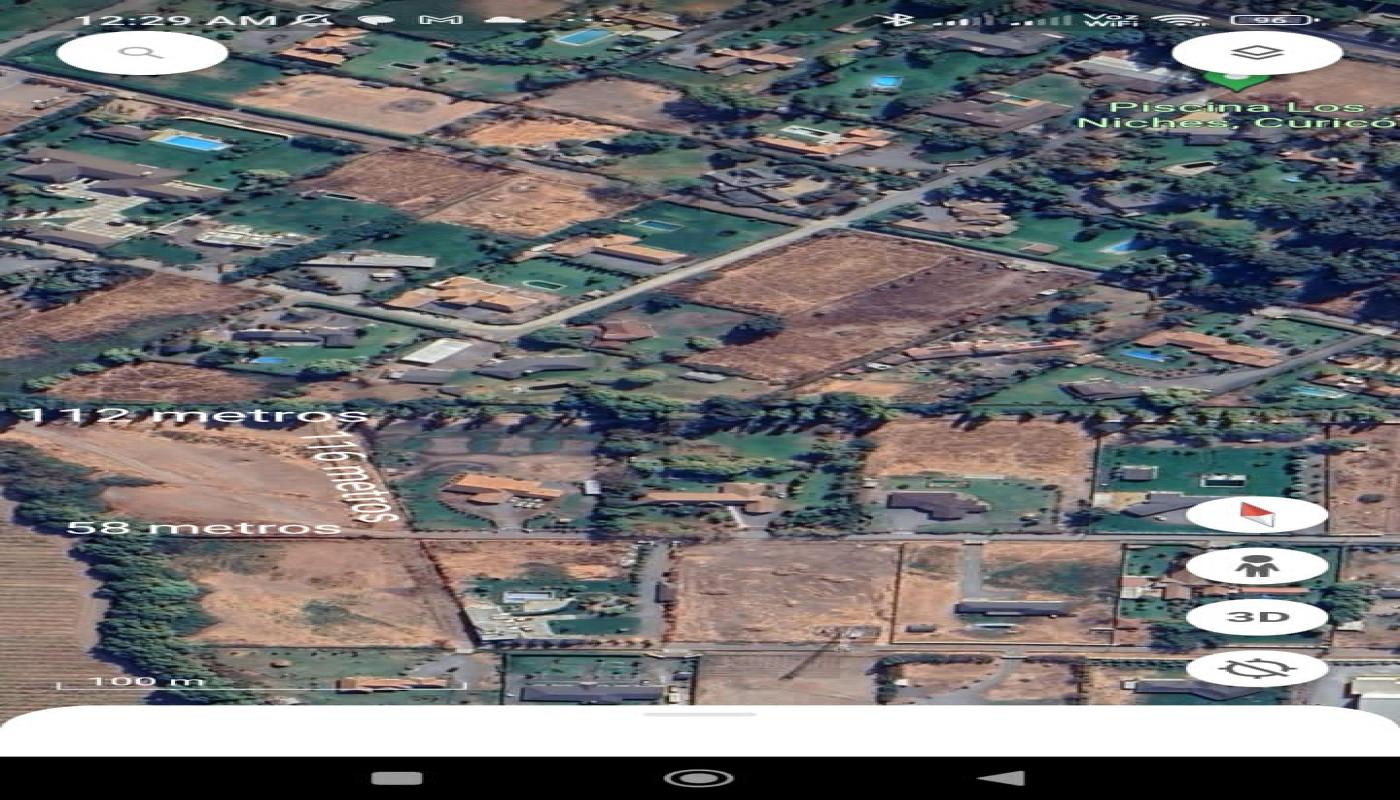Image resolution: width=1400 pixels, height=800 pixels.
Task: Go to the home screen
Action: click(x=698, y=778)
